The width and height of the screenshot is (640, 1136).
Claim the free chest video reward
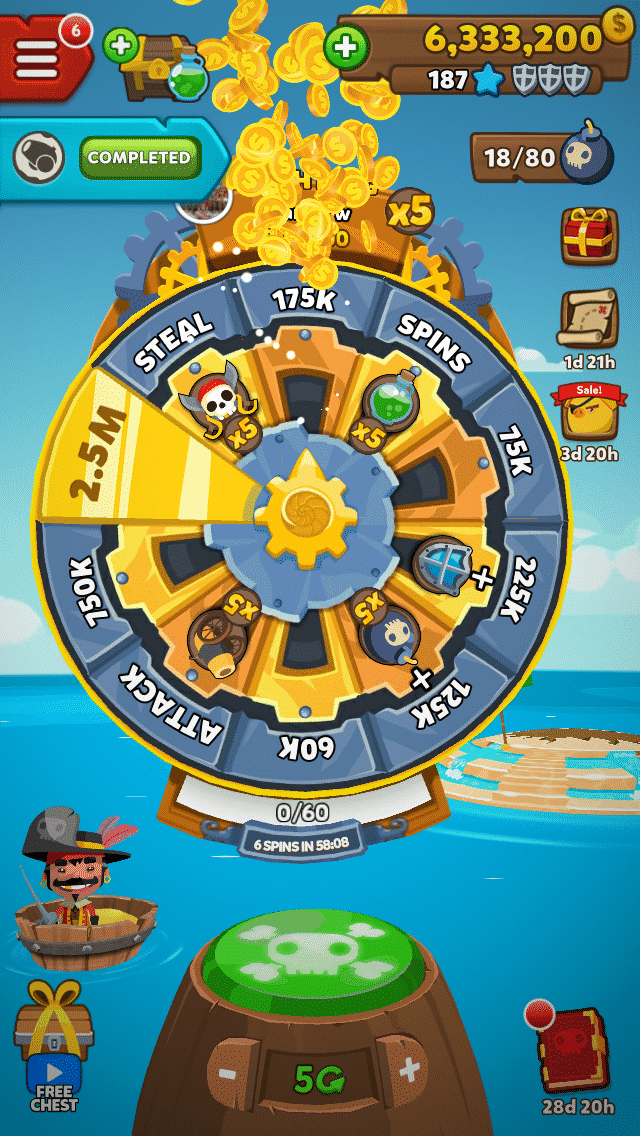54,1046
